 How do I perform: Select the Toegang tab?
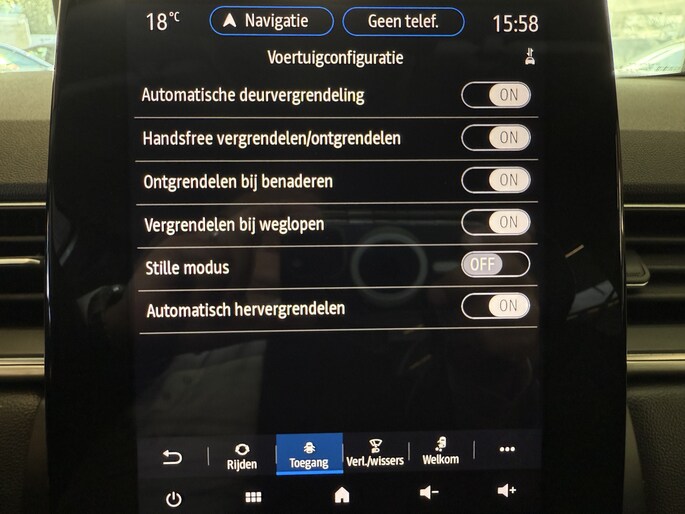(309, 455)
